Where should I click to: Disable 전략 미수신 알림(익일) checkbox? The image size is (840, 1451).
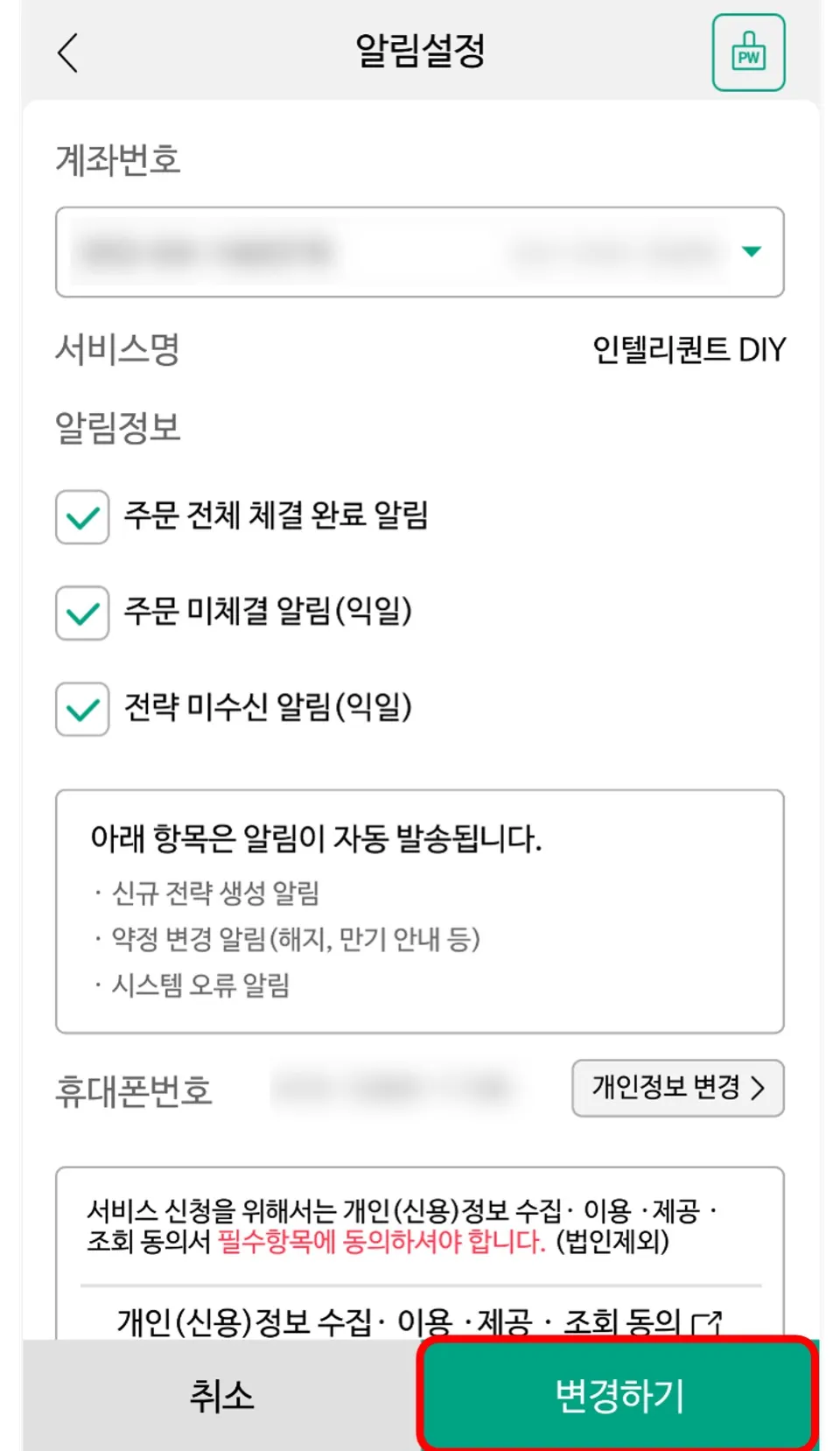tap(82, 709)
